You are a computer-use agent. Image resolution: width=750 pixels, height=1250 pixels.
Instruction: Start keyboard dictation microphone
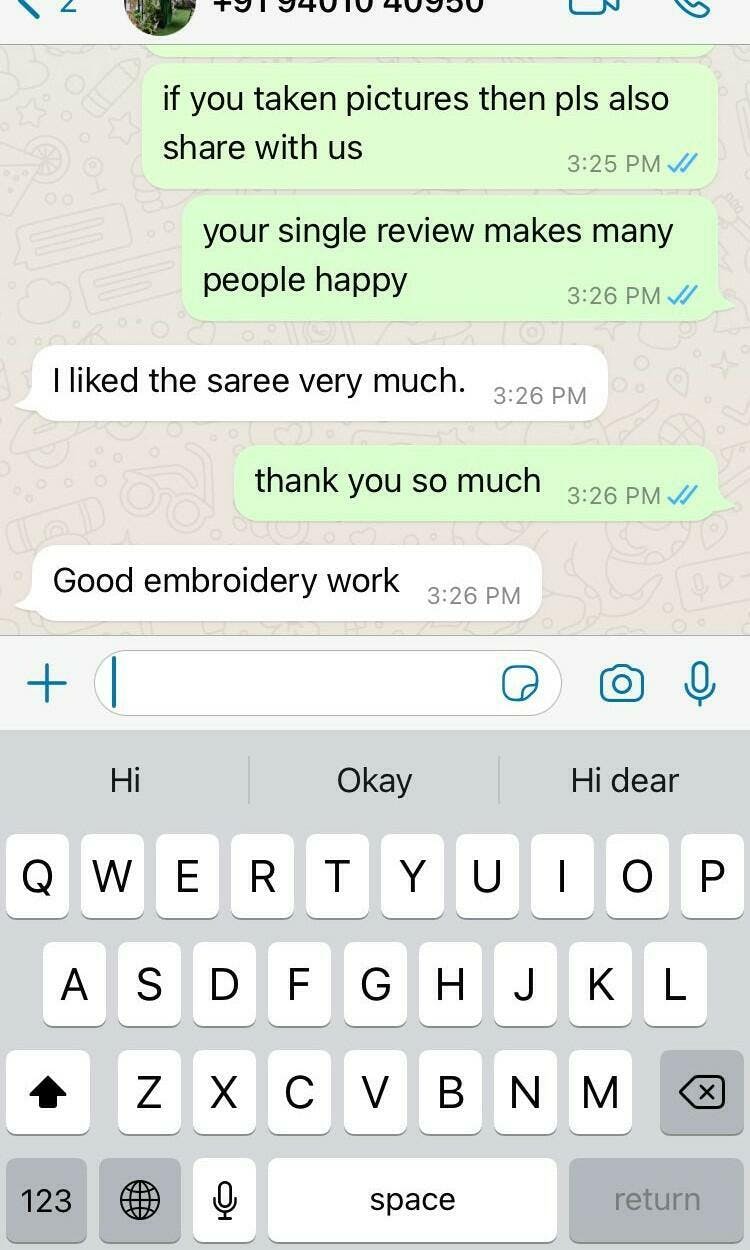point(225,1199)
